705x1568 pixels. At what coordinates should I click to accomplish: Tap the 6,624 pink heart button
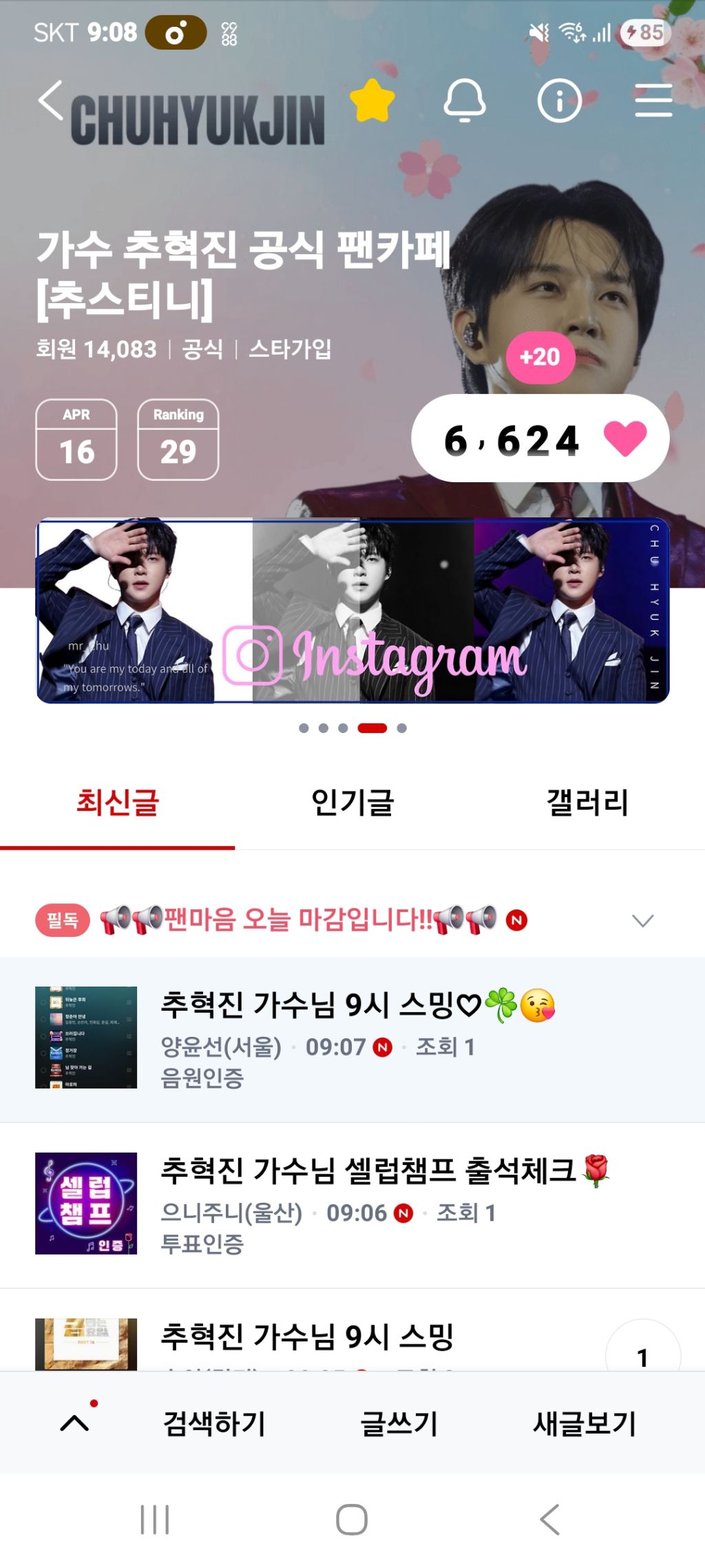(x=540, y=439)
